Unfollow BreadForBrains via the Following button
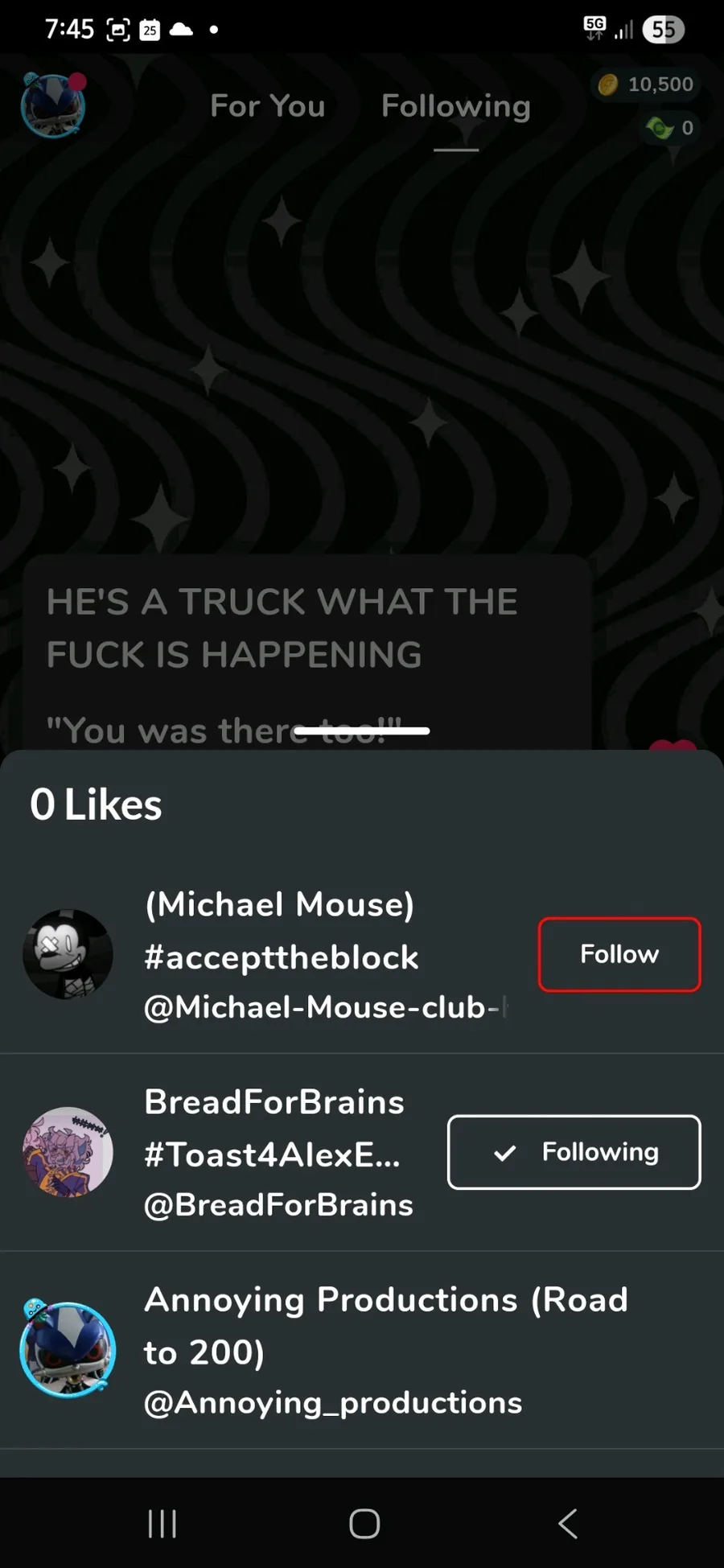This screenshot has width=724, height=1568. tap(574, 1152)
